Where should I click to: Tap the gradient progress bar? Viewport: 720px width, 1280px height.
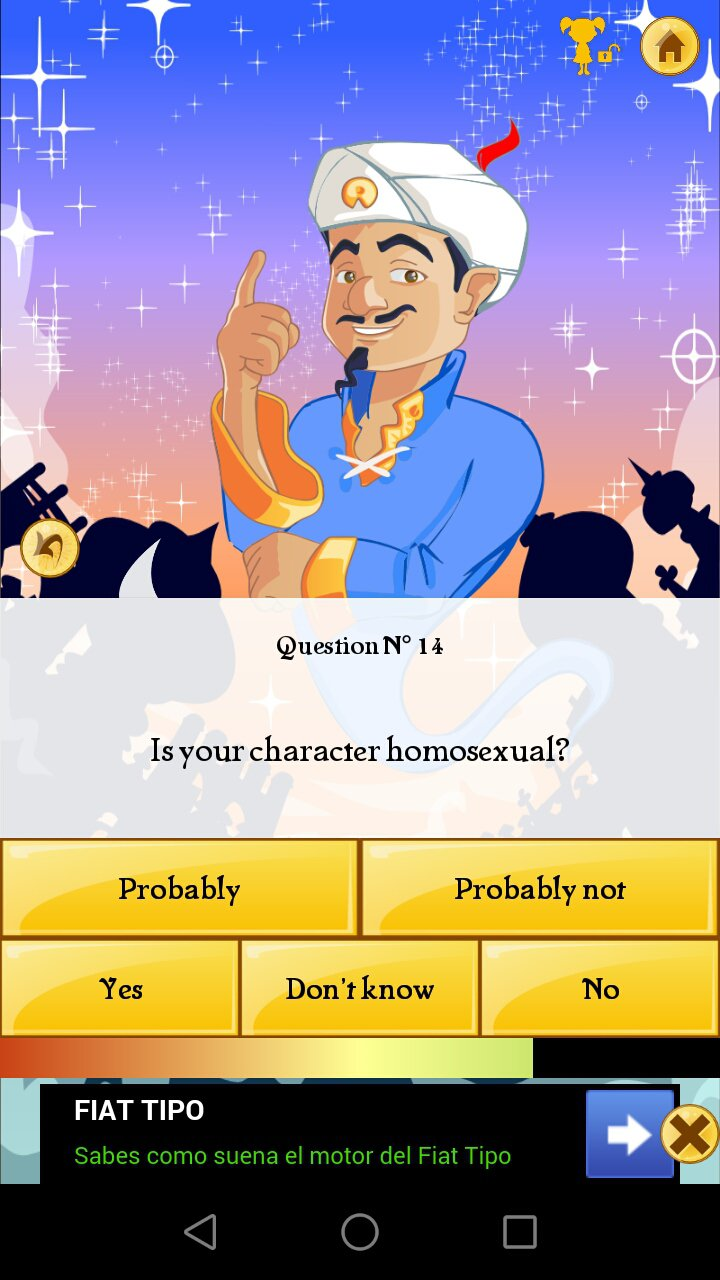tap(267, 1057)
